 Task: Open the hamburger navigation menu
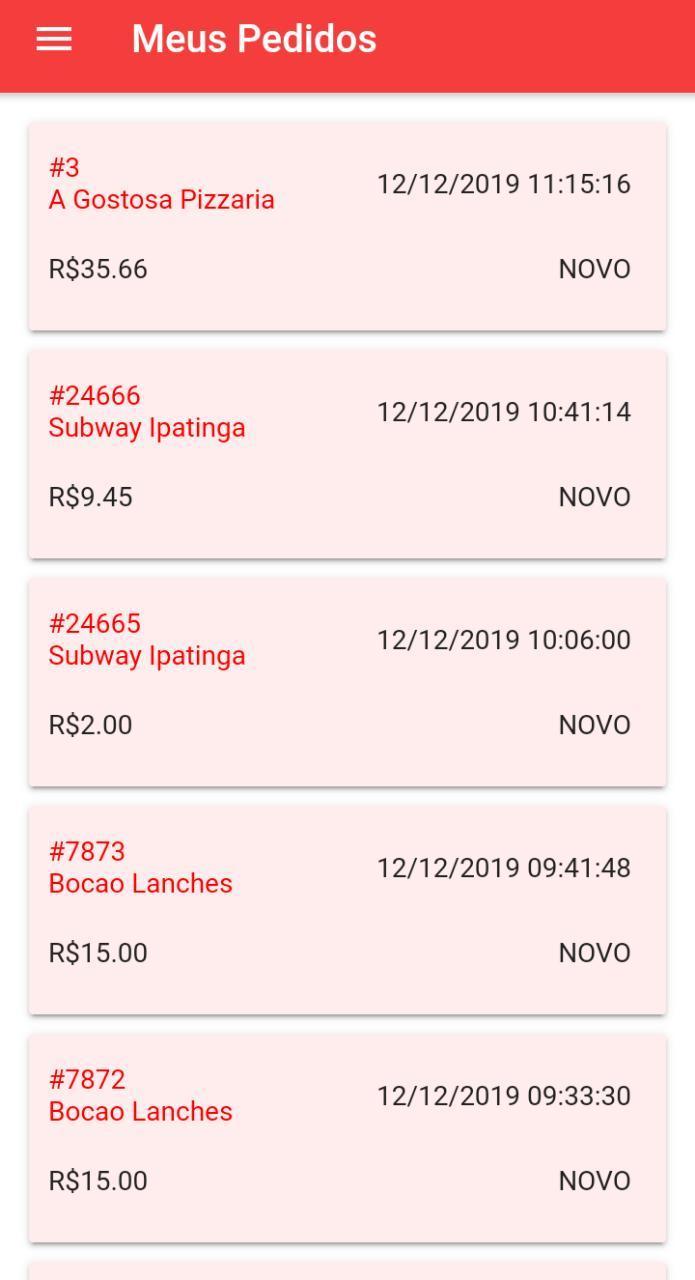[54, 39]
